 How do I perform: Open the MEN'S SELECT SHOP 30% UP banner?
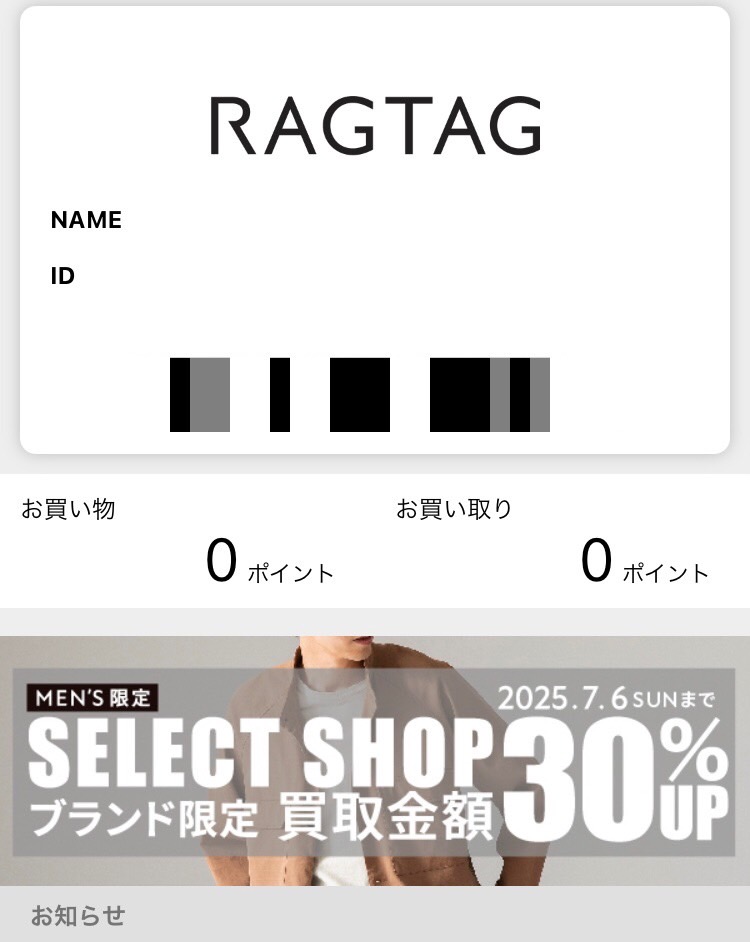click(375, 760)
